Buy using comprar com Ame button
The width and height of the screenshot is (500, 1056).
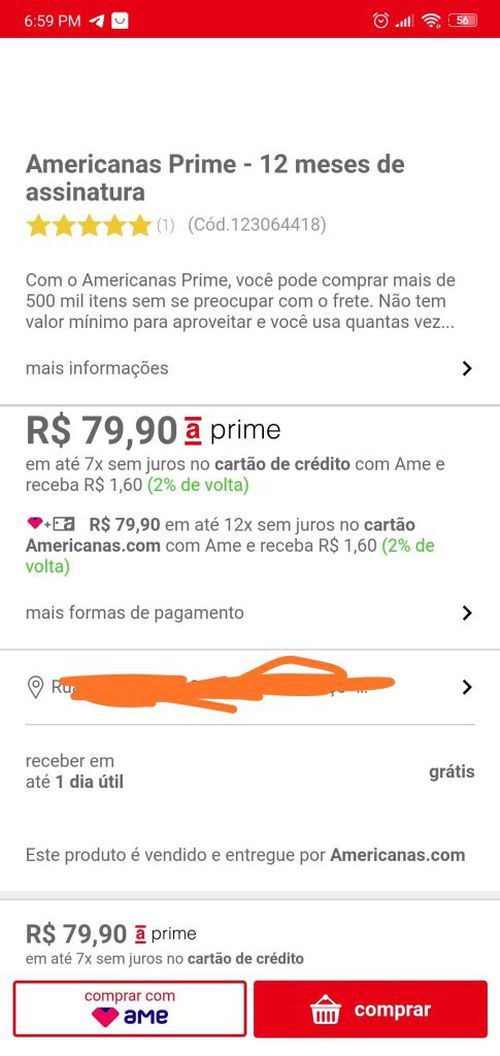coord(129,1009)
